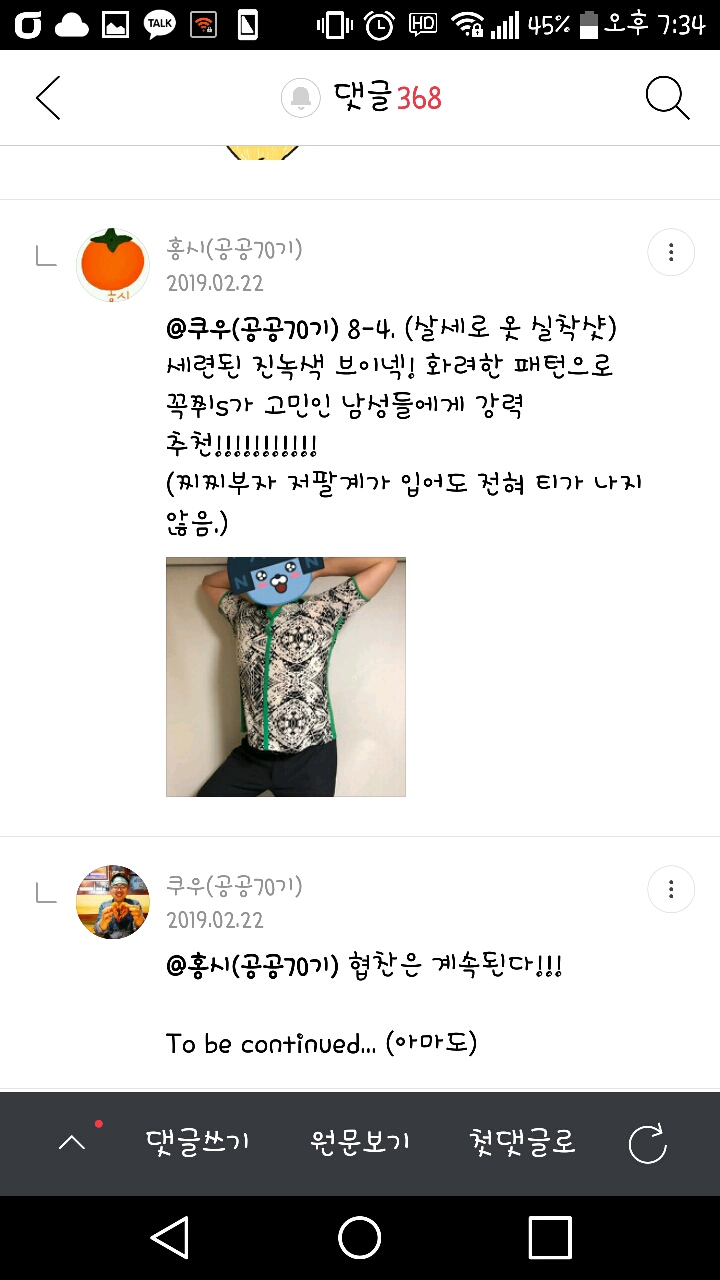Open 원문보기 to view original post

[x=360, y=1142]
